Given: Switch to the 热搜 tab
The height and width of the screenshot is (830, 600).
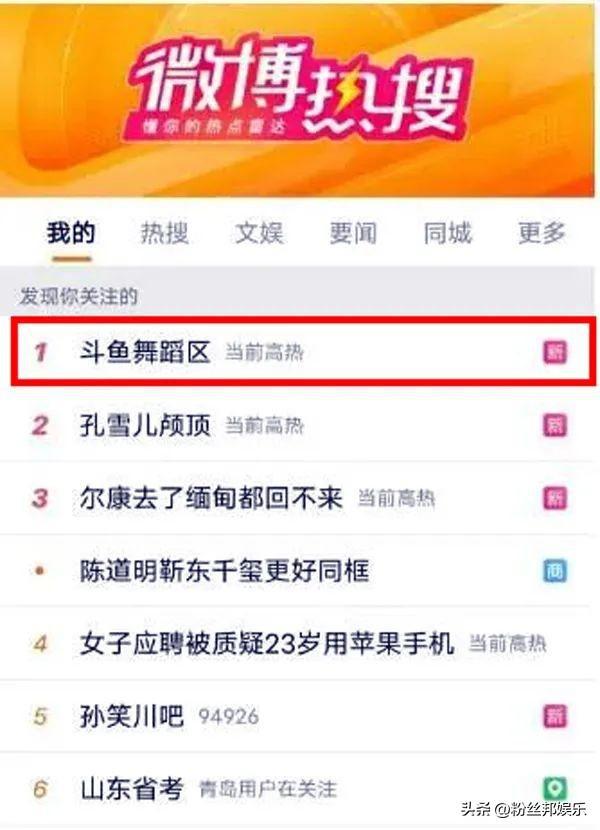Looking at the screenshot, I should (164, 234).
